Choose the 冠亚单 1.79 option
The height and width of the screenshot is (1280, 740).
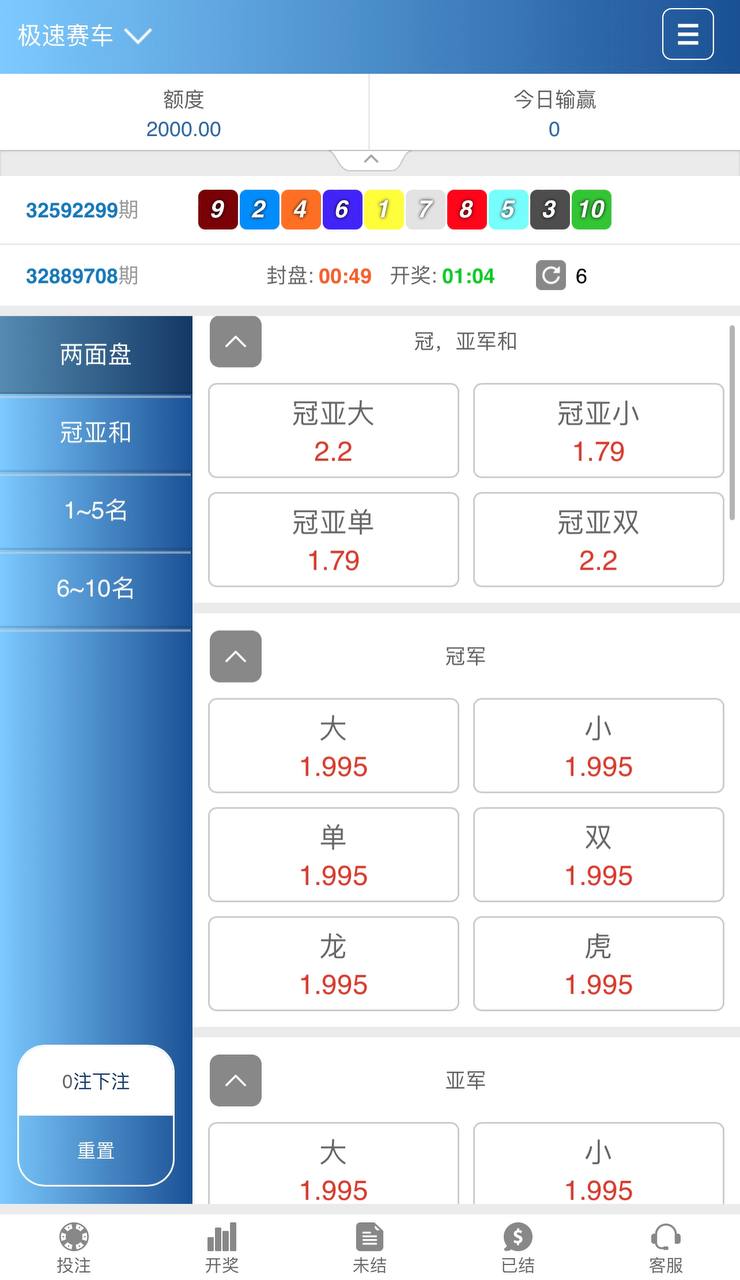pyautogui.click(x=333, y=540)
